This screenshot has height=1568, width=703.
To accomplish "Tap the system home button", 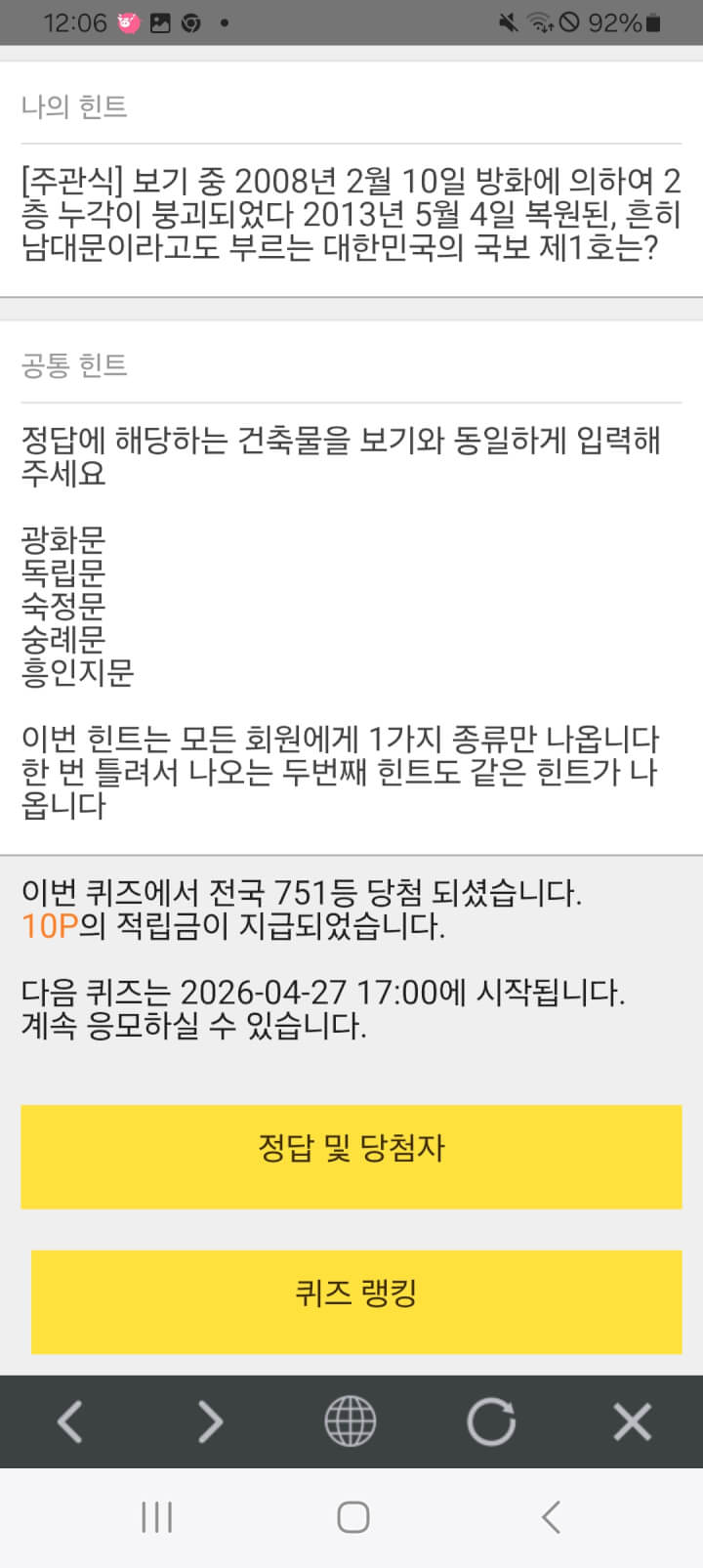I will coord(352,1517).
